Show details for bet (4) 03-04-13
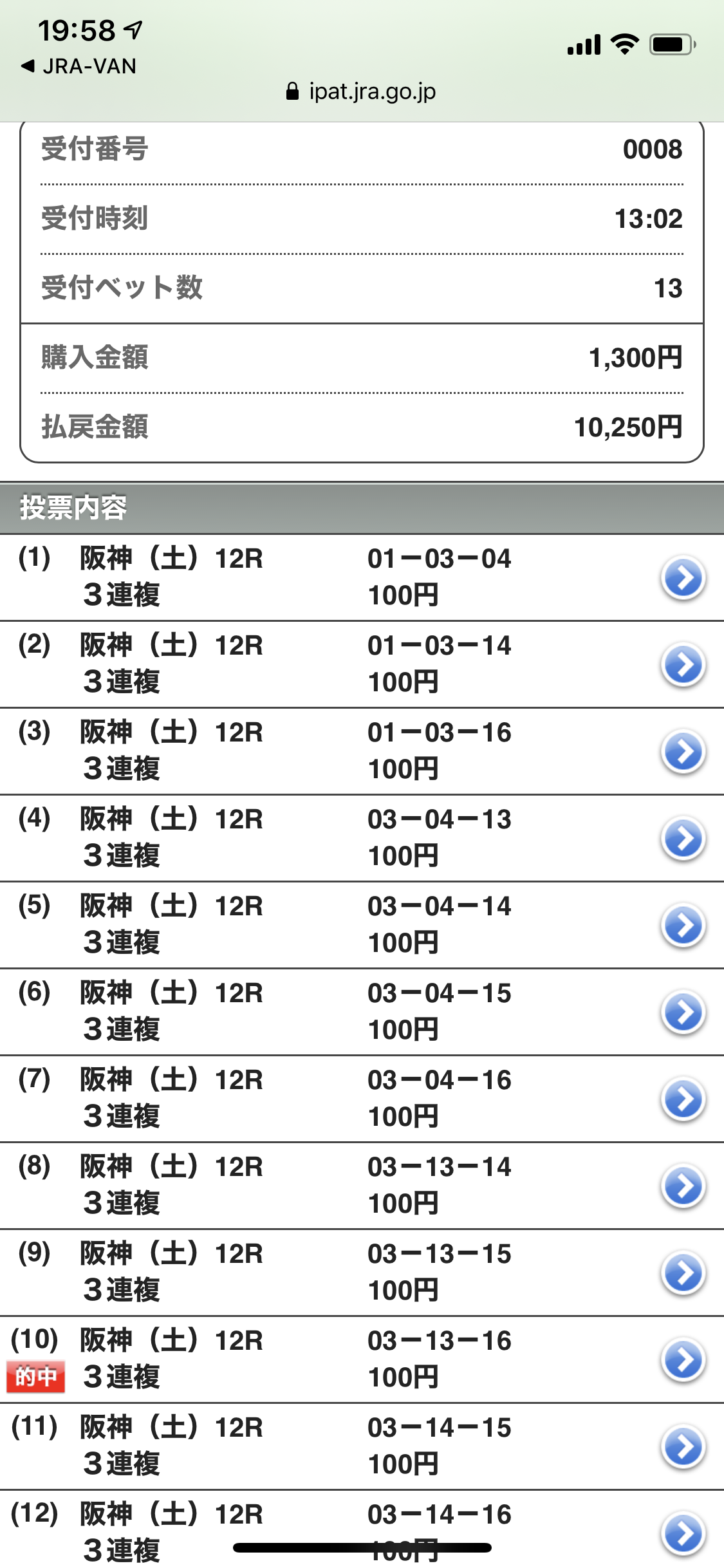The height and width of the screenshot is (1568, 724). [x=683, y=838]
